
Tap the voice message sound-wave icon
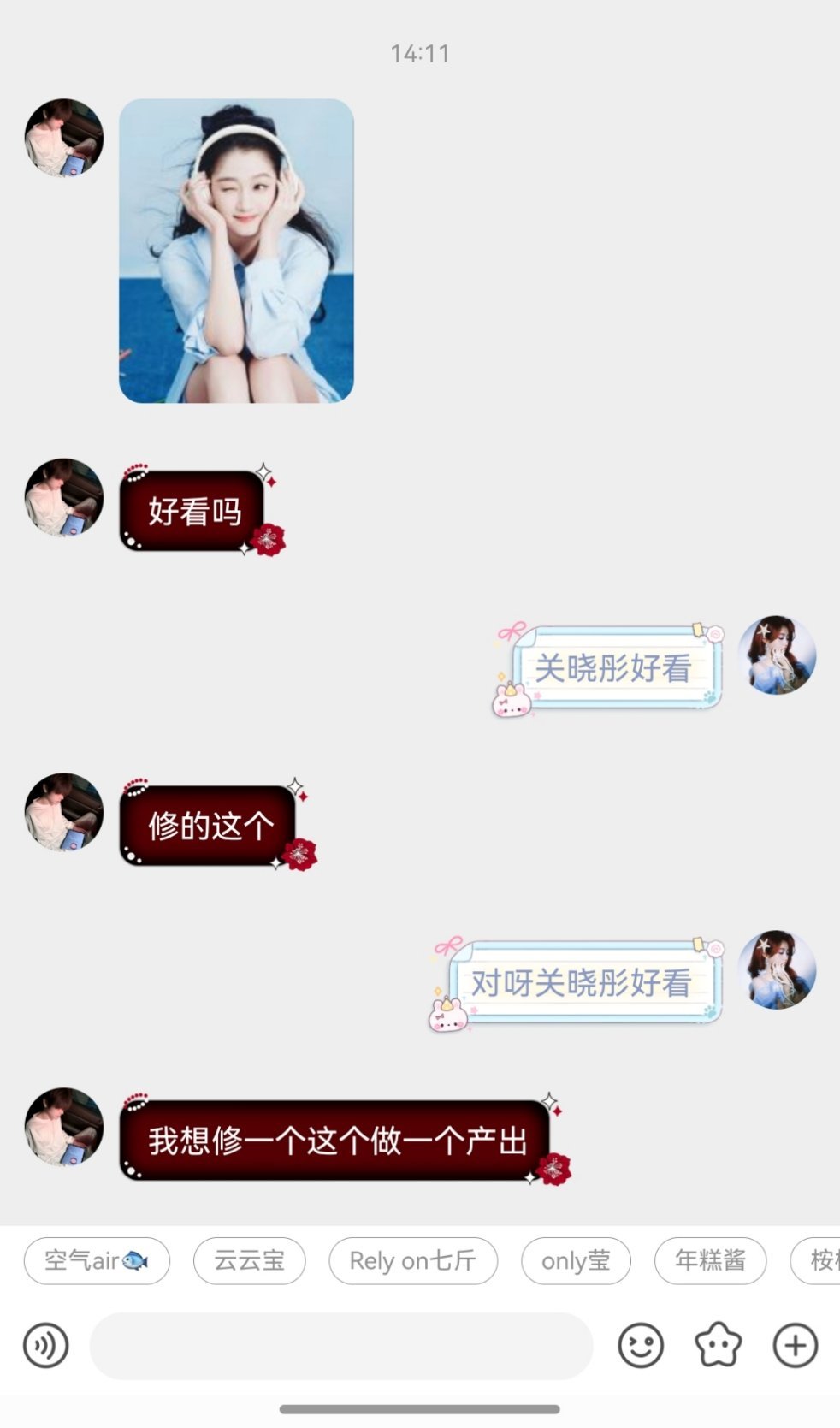47,1345
